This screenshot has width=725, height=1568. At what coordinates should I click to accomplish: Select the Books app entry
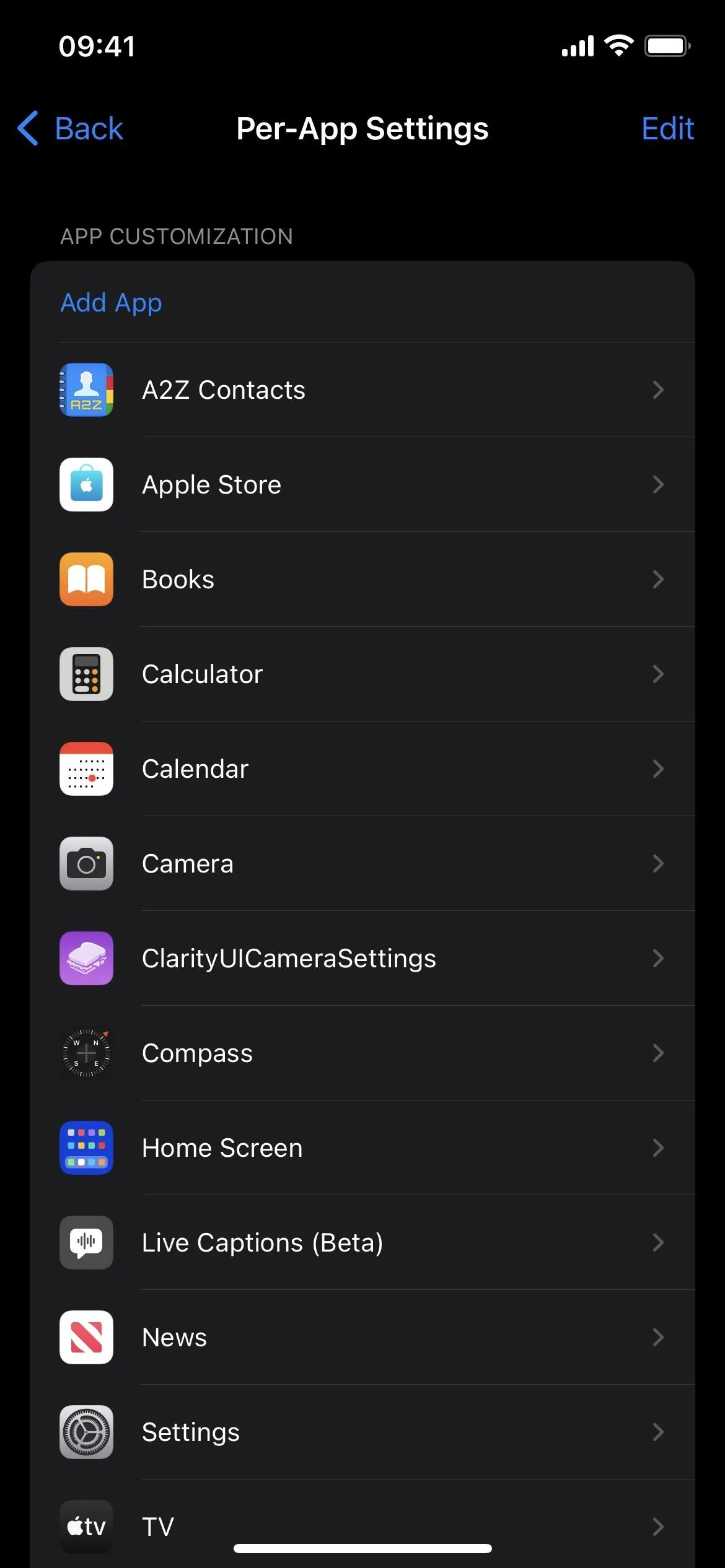[362, 580]
